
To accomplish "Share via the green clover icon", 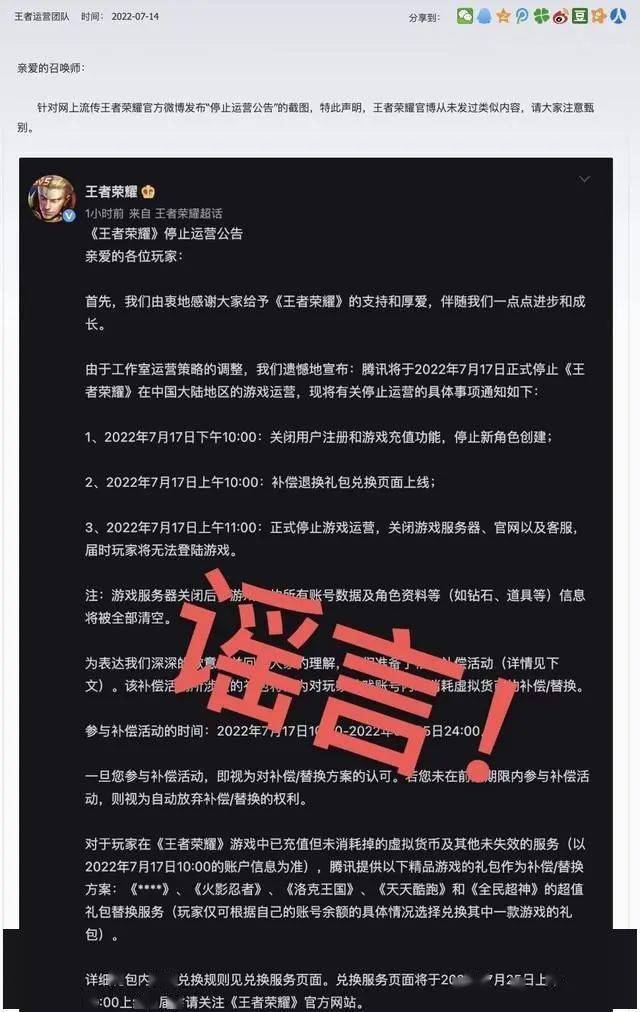I will point(541,16).
